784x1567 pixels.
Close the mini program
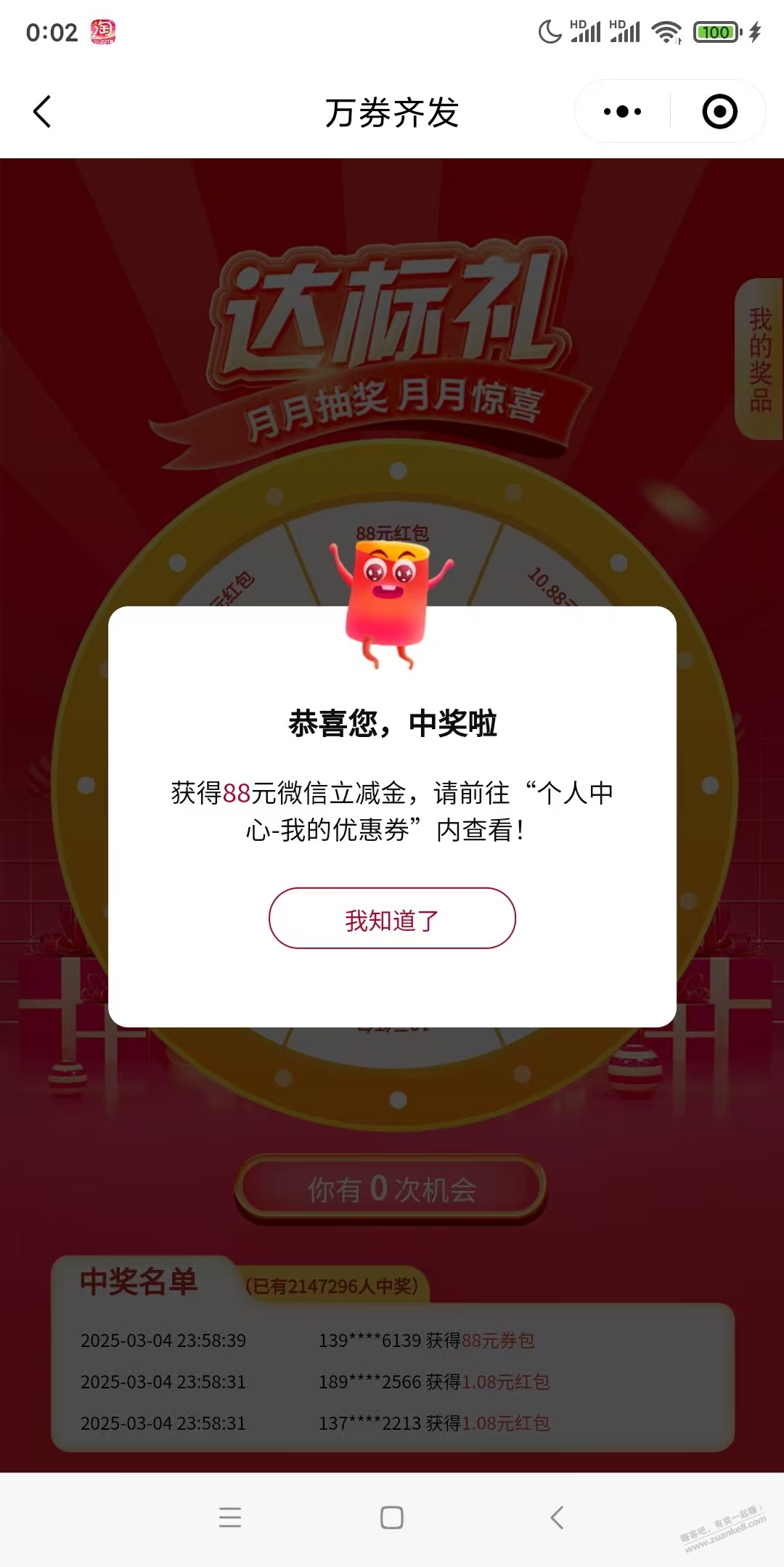pyautogui.click(x=719, y=112)
